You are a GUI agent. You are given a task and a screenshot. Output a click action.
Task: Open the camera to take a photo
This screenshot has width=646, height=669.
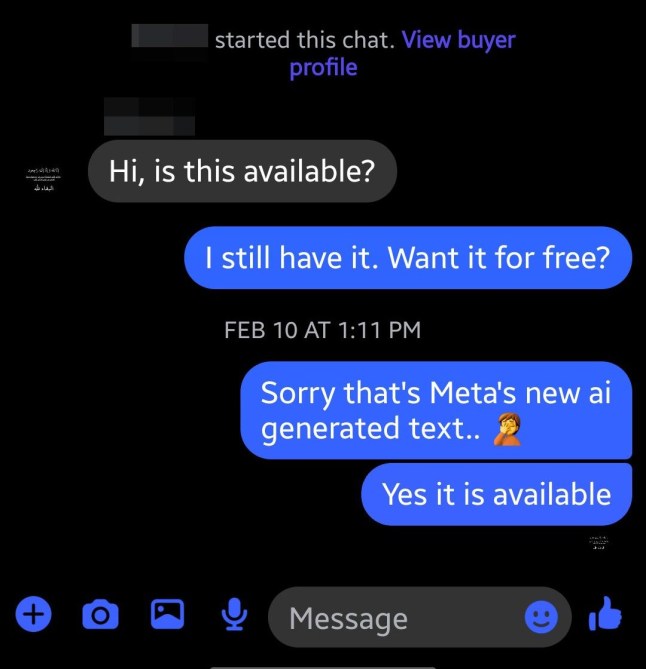(99, 616)
